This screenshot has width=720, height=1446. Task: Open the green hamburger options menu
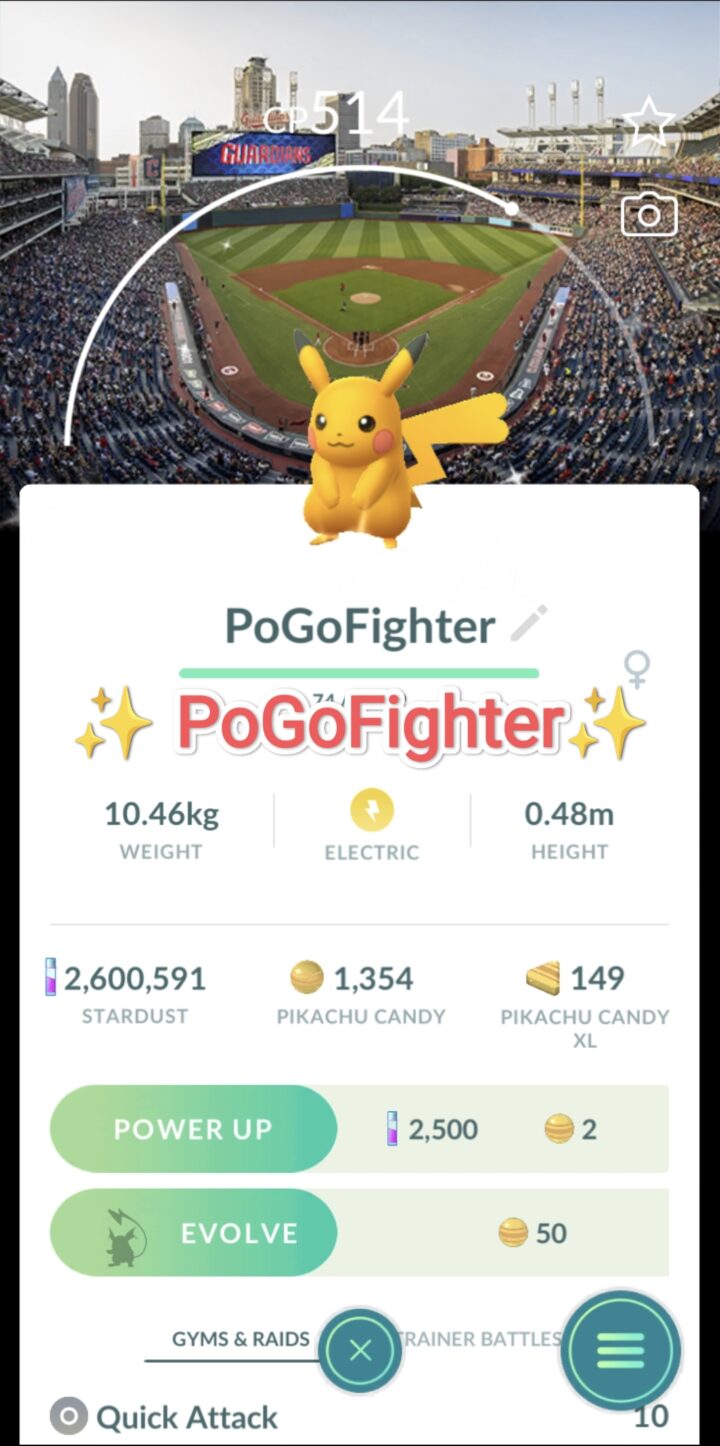[620, 1351]
